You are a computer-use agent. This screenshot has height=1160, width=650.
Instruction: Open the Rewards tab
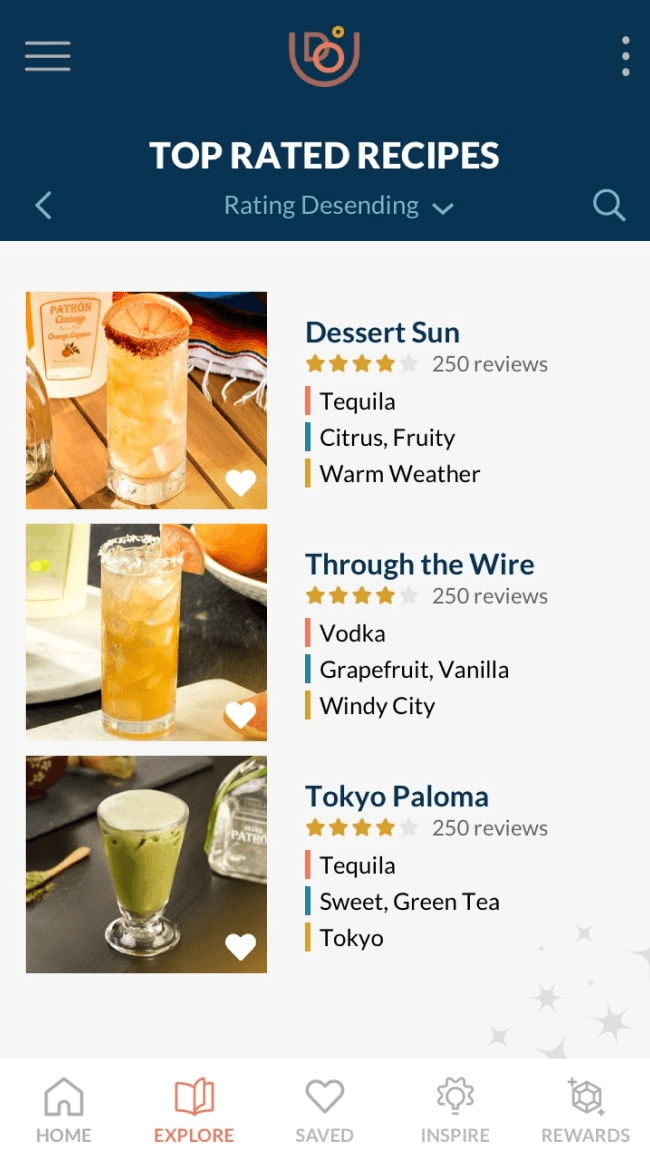pyautogui.click(x=585, y=1110)
